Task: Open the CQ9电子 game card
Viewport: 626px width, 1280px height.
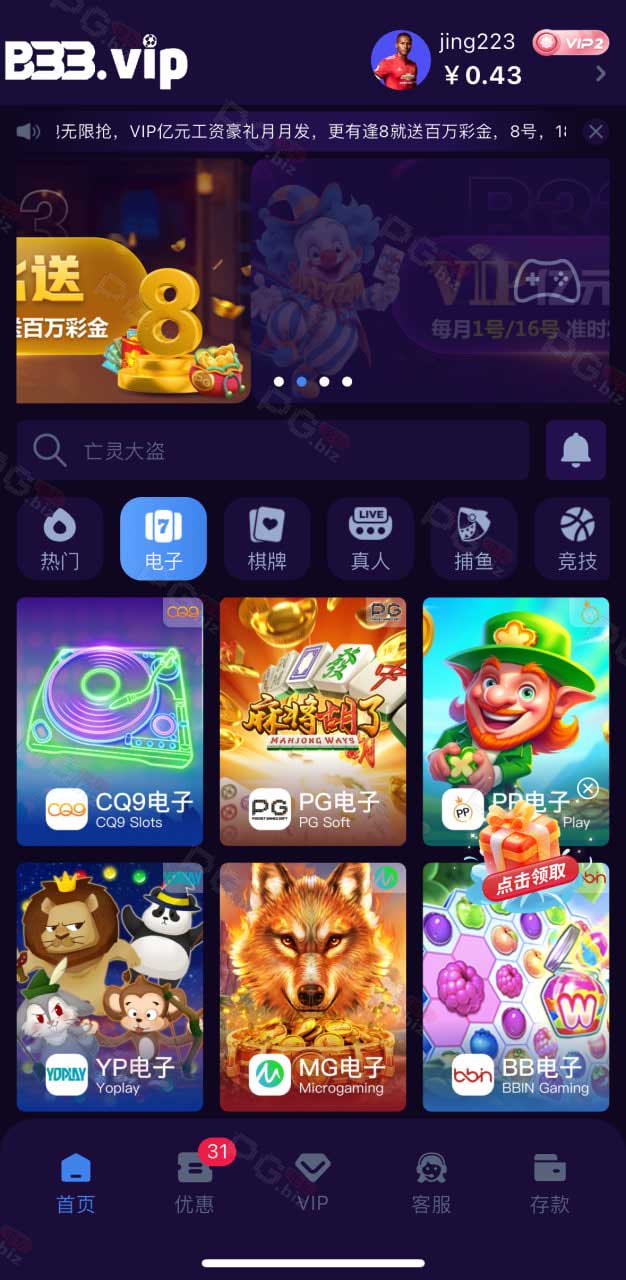Action: pos(110,722)
